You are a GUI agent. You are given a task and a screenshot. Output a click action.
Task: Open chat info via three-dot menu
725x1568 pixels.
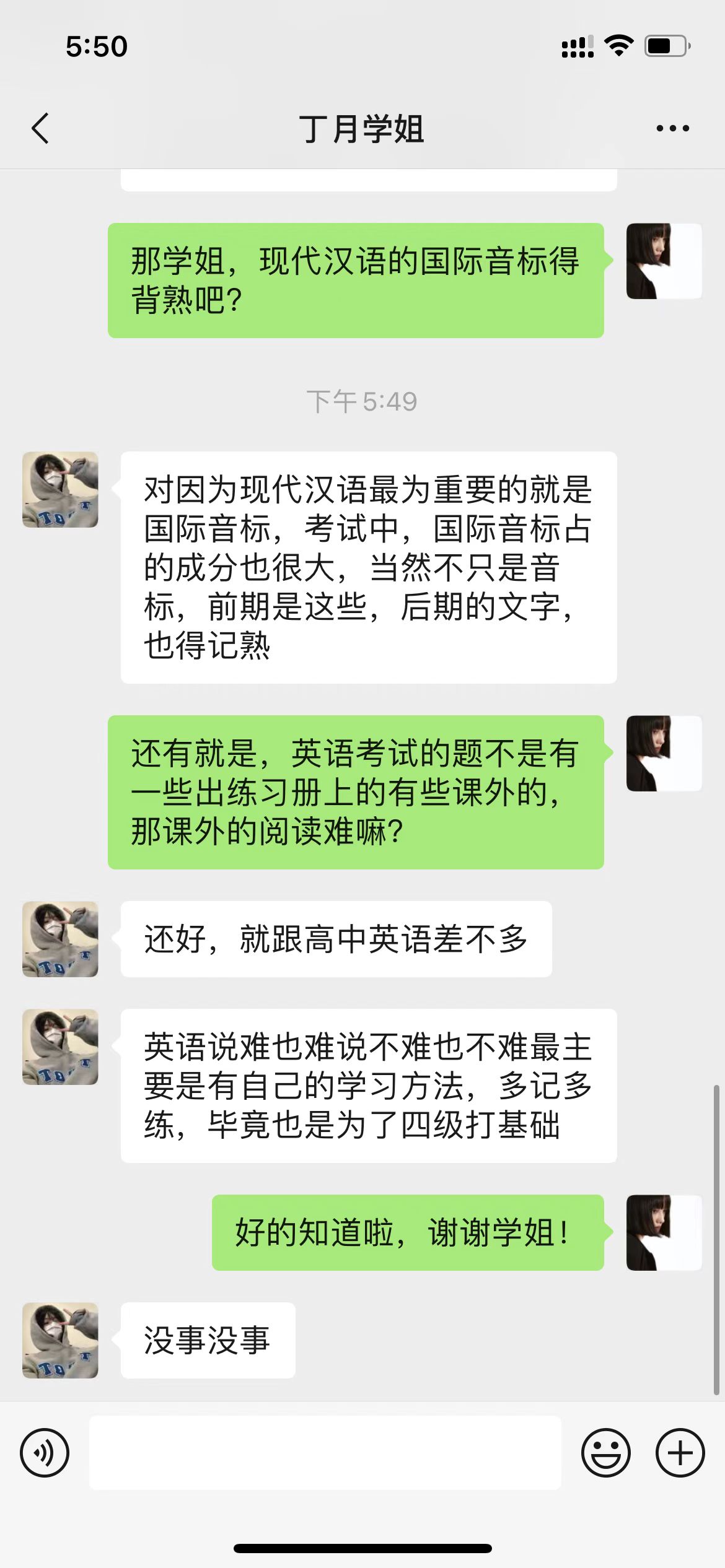pos(672,129)
